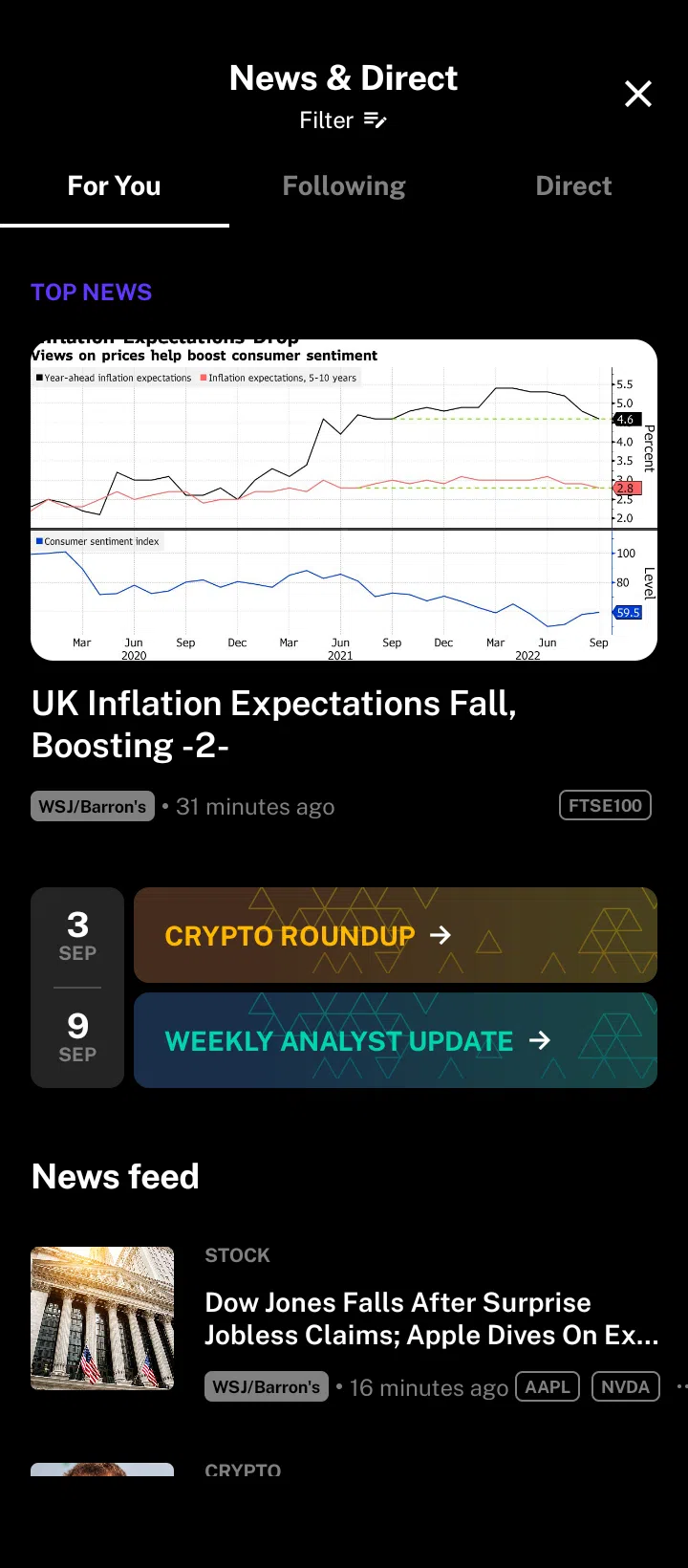Tap the NVDA ticker chip
Image resolution: width=688 pixels, height=1568 pixels.
coord(625,1386)
